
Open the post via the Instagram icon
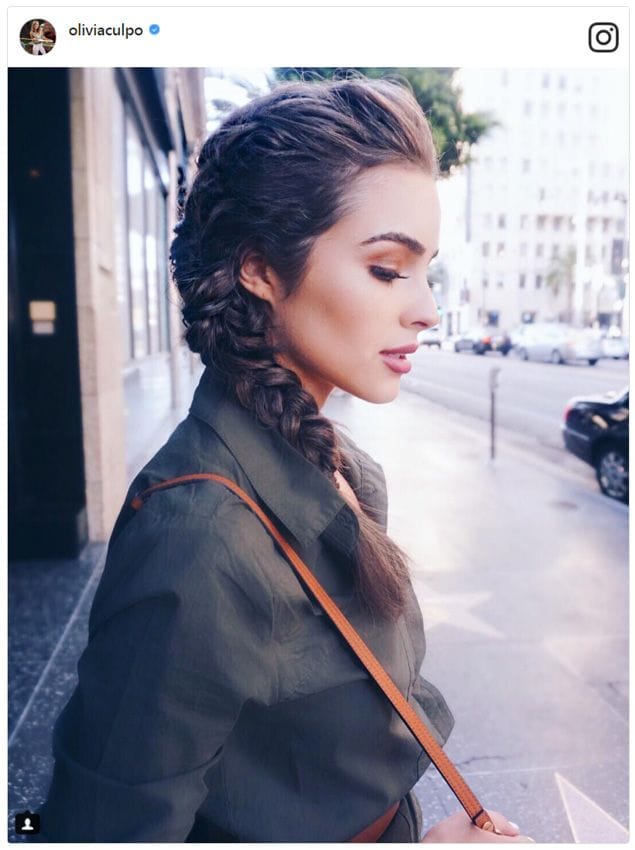(603, 37)
